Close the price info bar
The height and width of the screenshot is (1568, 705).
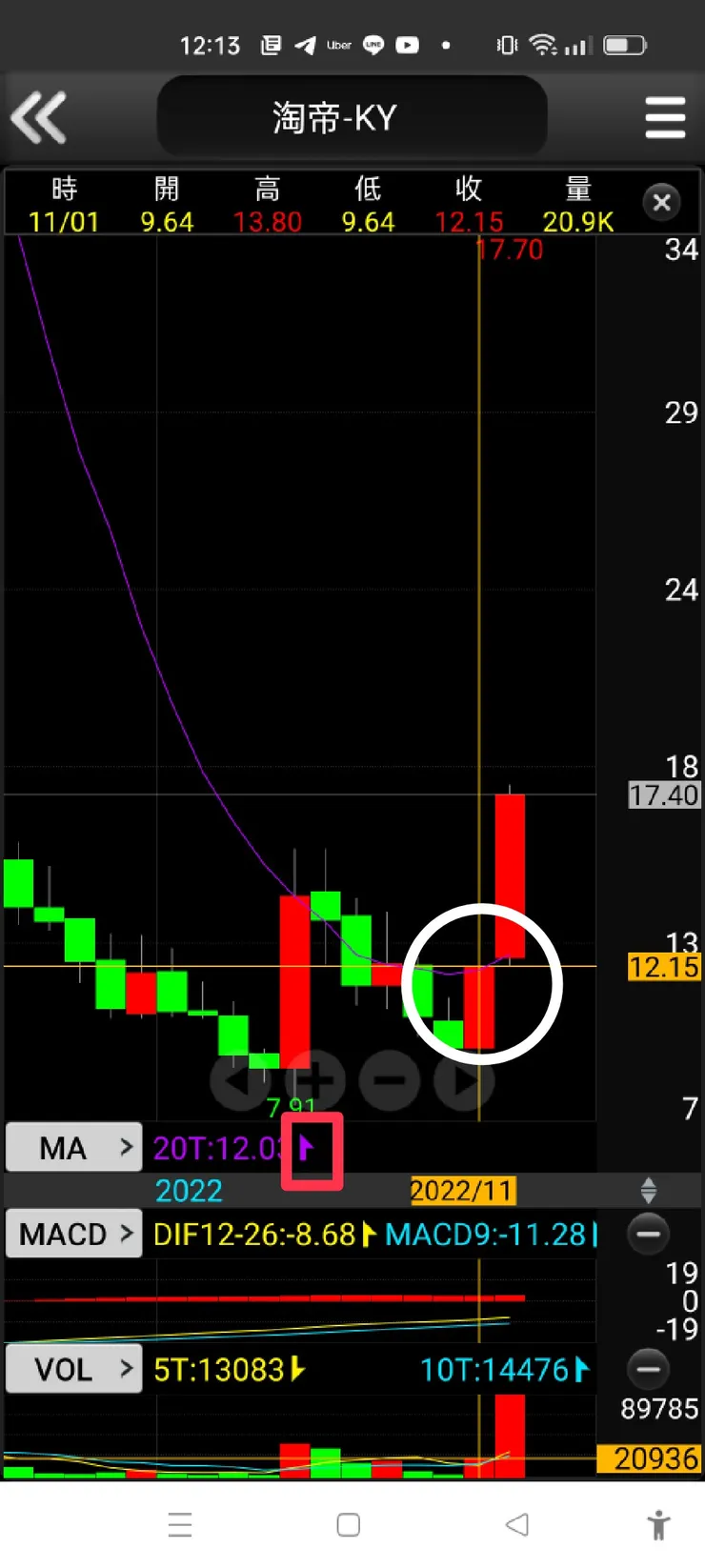pyautogui.click(x=662, y=202)
